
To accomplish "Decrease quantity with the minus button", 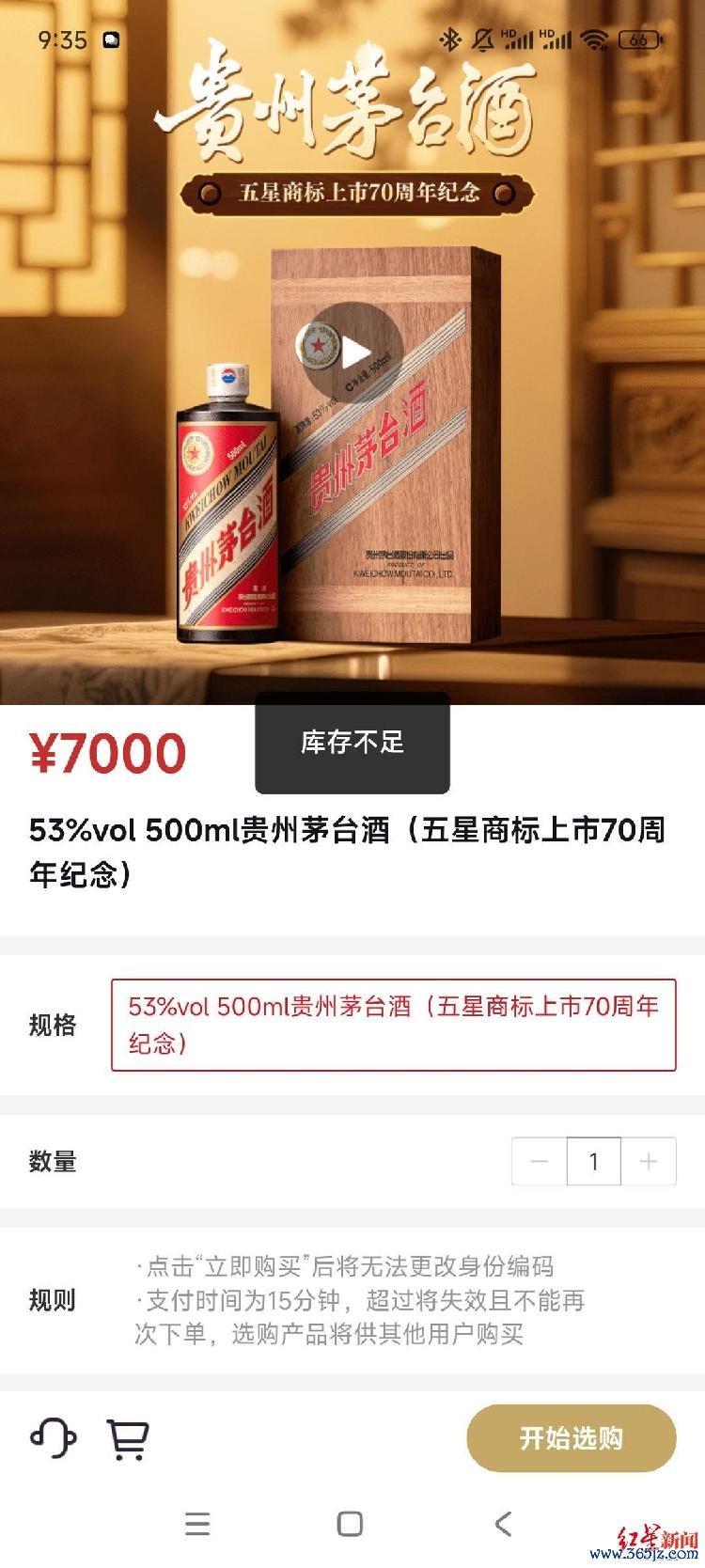I will pos(540,1162).
